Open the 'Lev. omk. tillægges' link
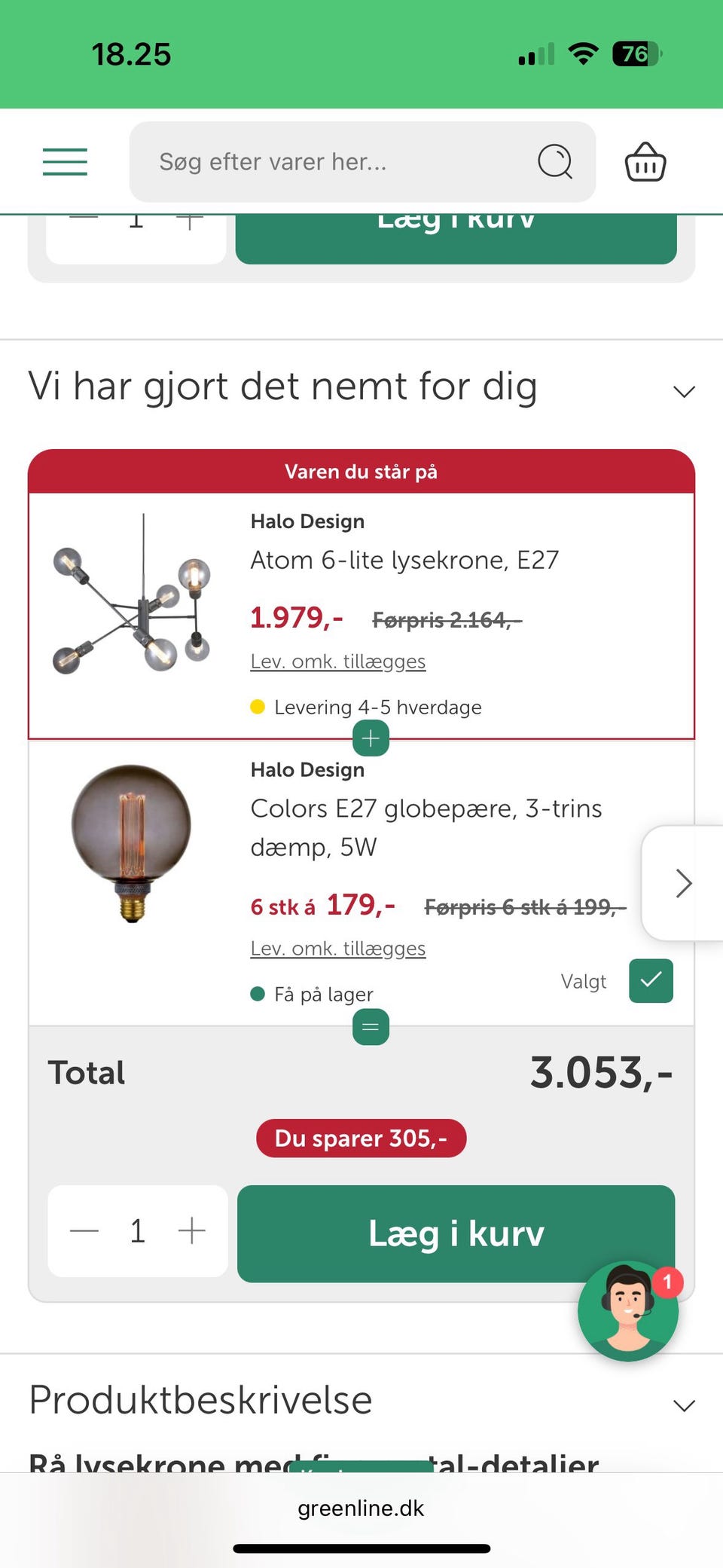This screenshot has height=1568, width=723. tap(337, 661)
